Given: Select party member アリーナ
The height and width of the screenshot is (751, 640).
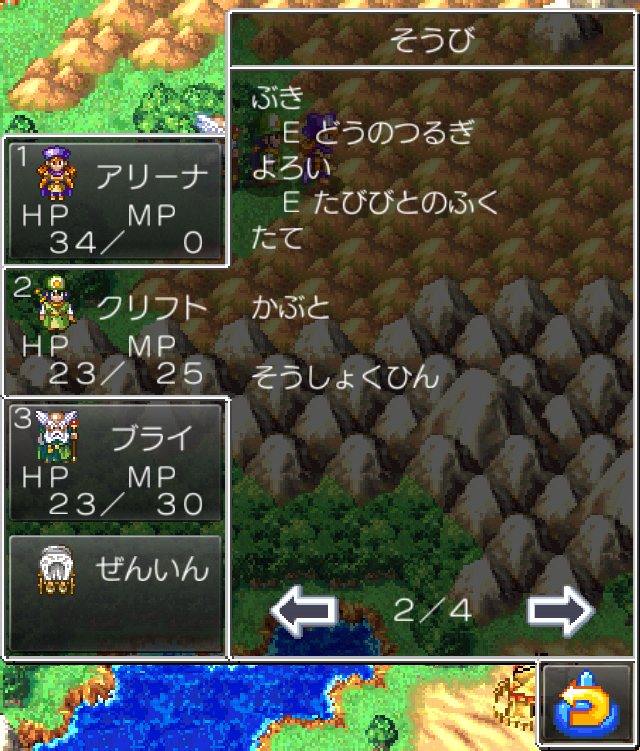Looking at the screenshot, I should (115, 201).
